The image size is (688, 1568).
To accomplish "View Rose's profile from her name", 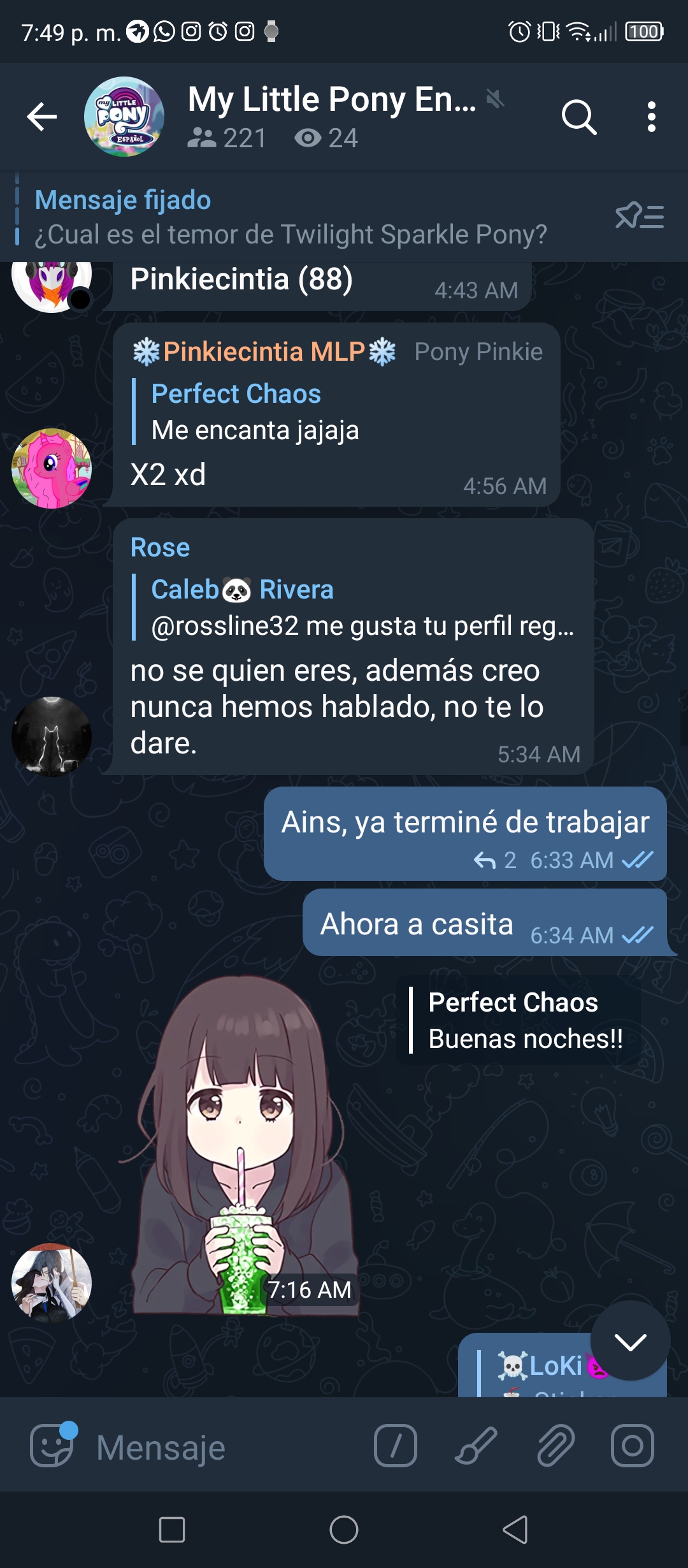I will click(x=160, y=548).
